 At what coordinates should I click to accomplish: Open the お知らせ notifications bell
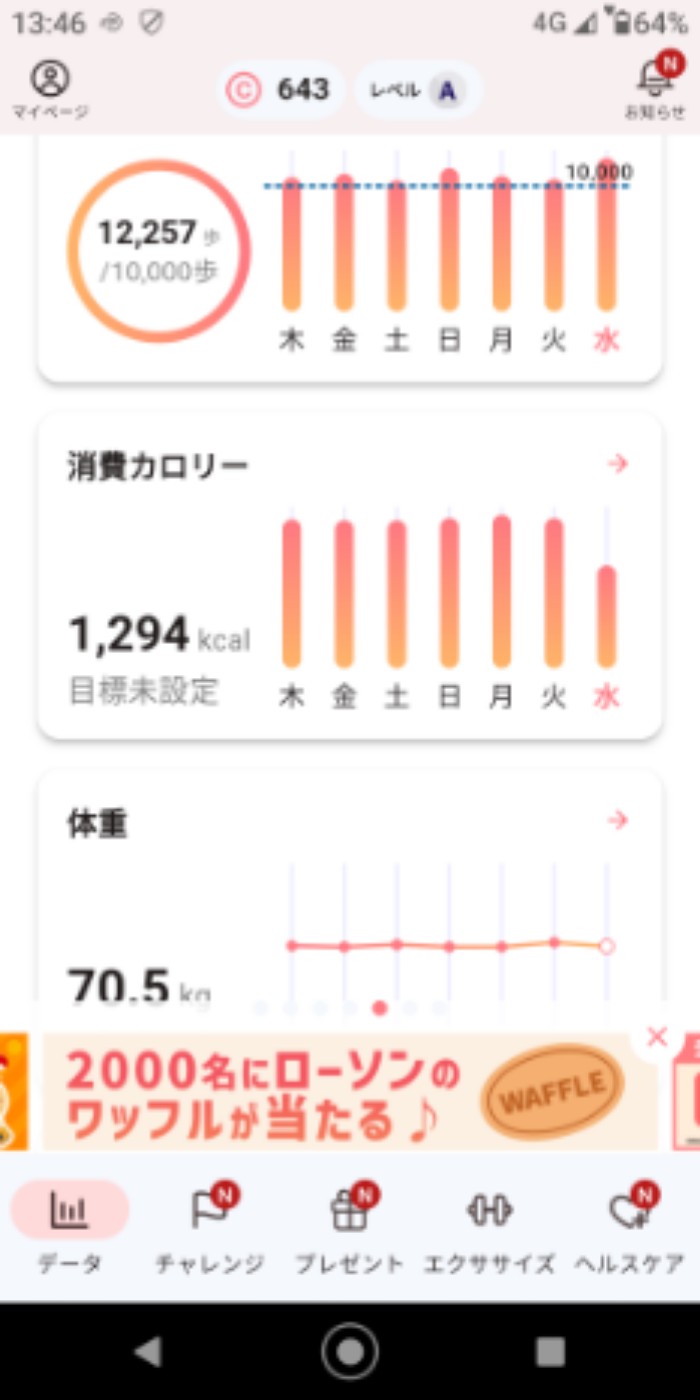655,88
